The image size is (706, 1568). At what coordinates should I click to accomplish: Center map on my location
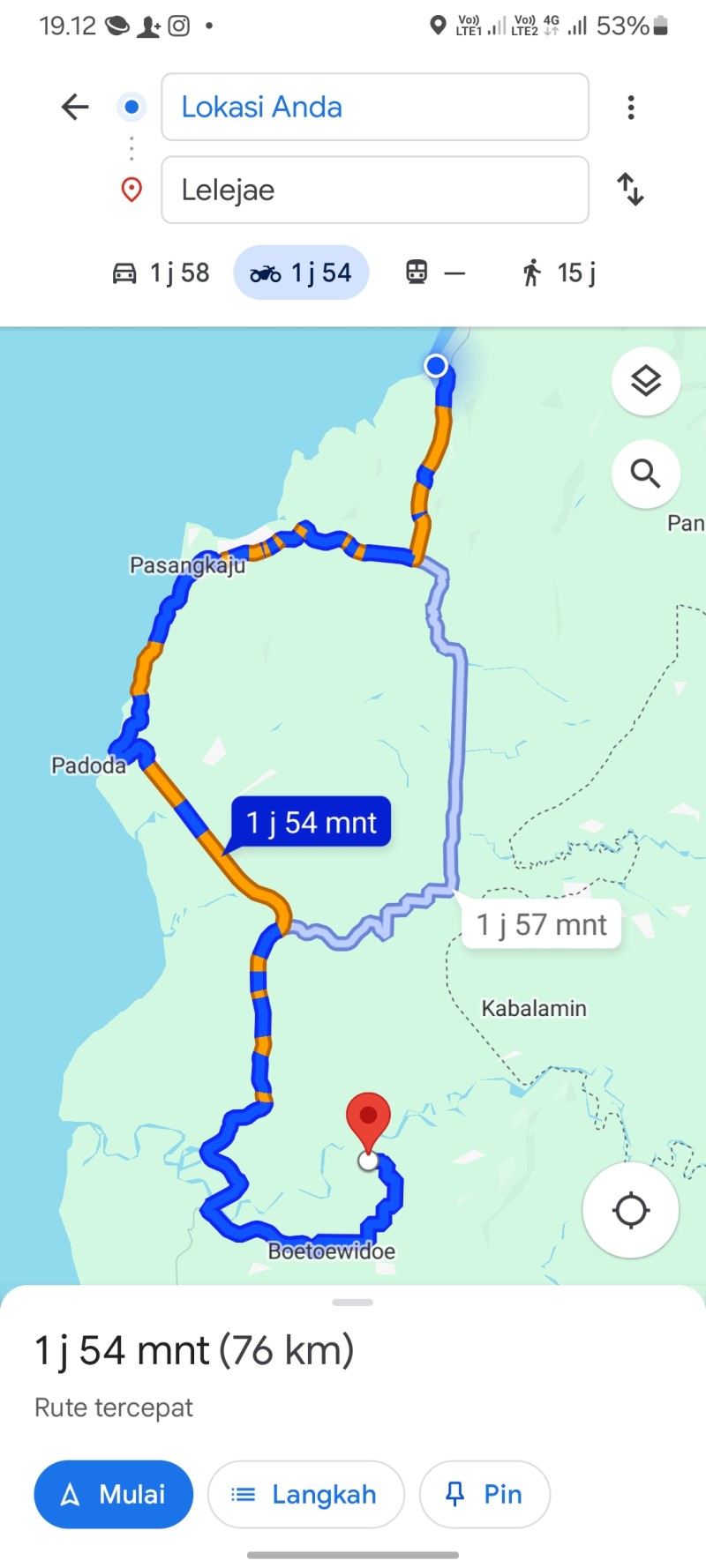[630, 1210]
